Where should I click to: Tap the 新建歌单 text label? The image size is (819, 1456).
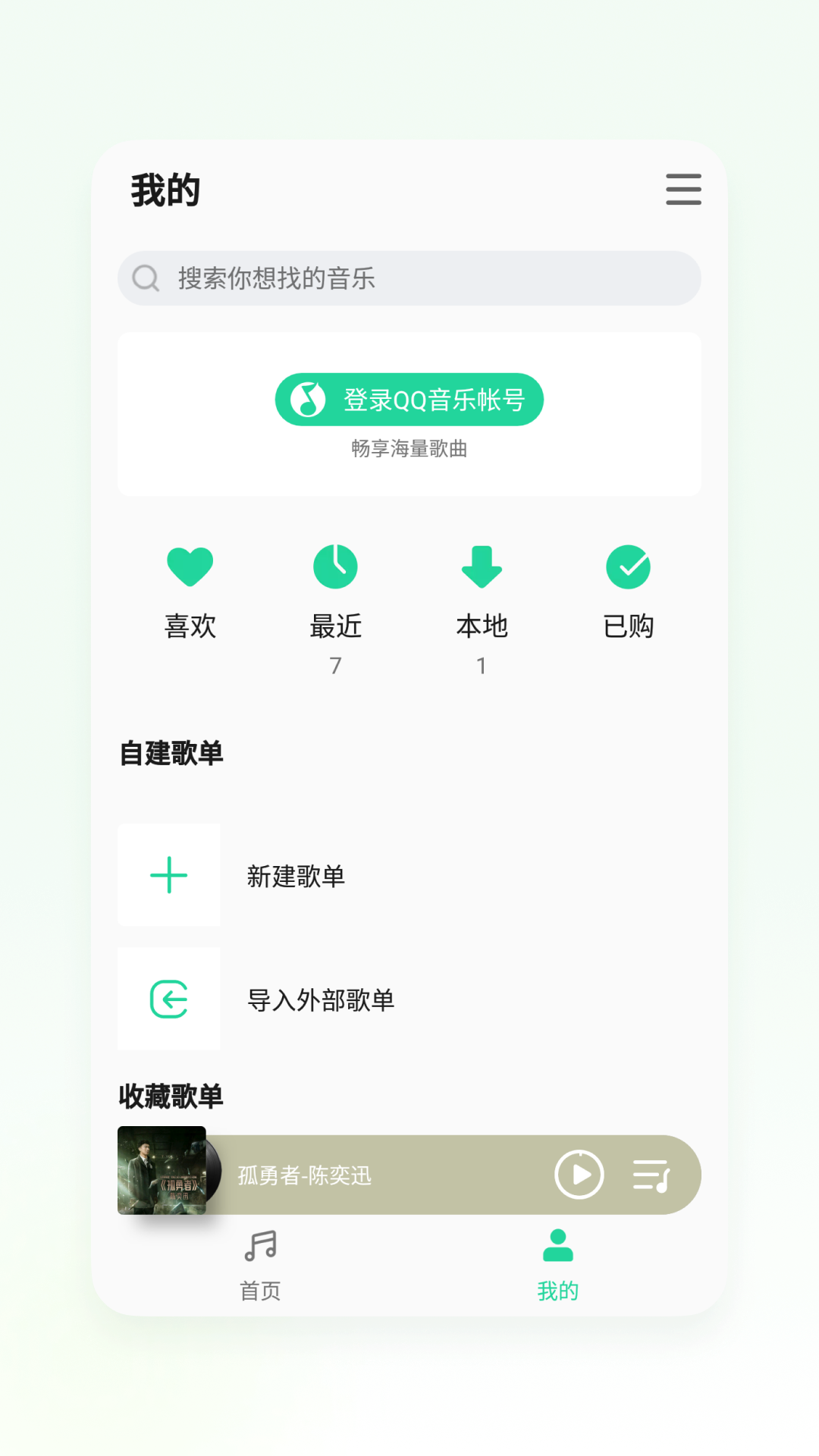coord(297,876)
